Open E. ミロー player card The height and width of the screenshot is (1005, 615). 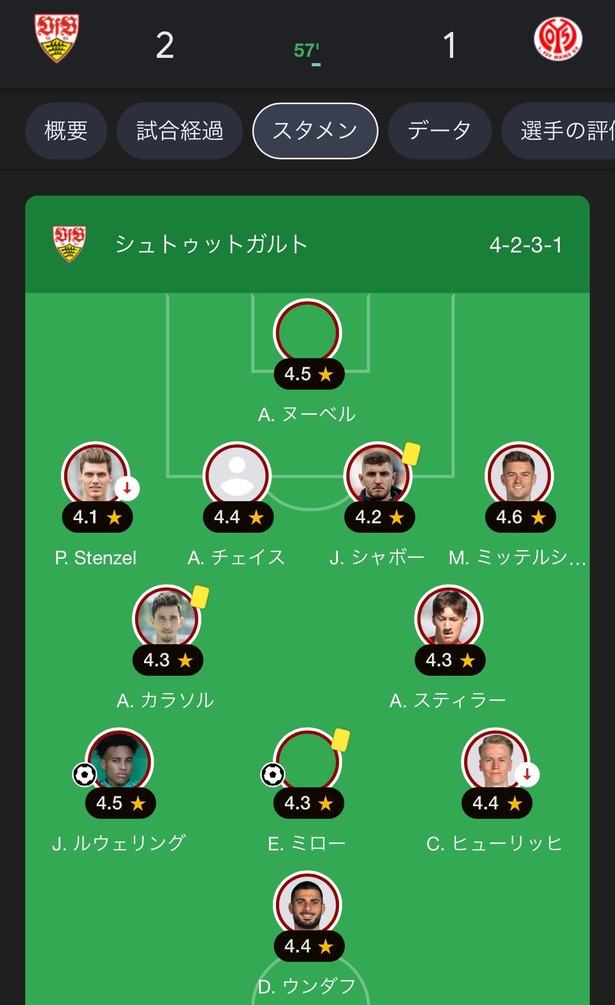click(x=308, y=790)
